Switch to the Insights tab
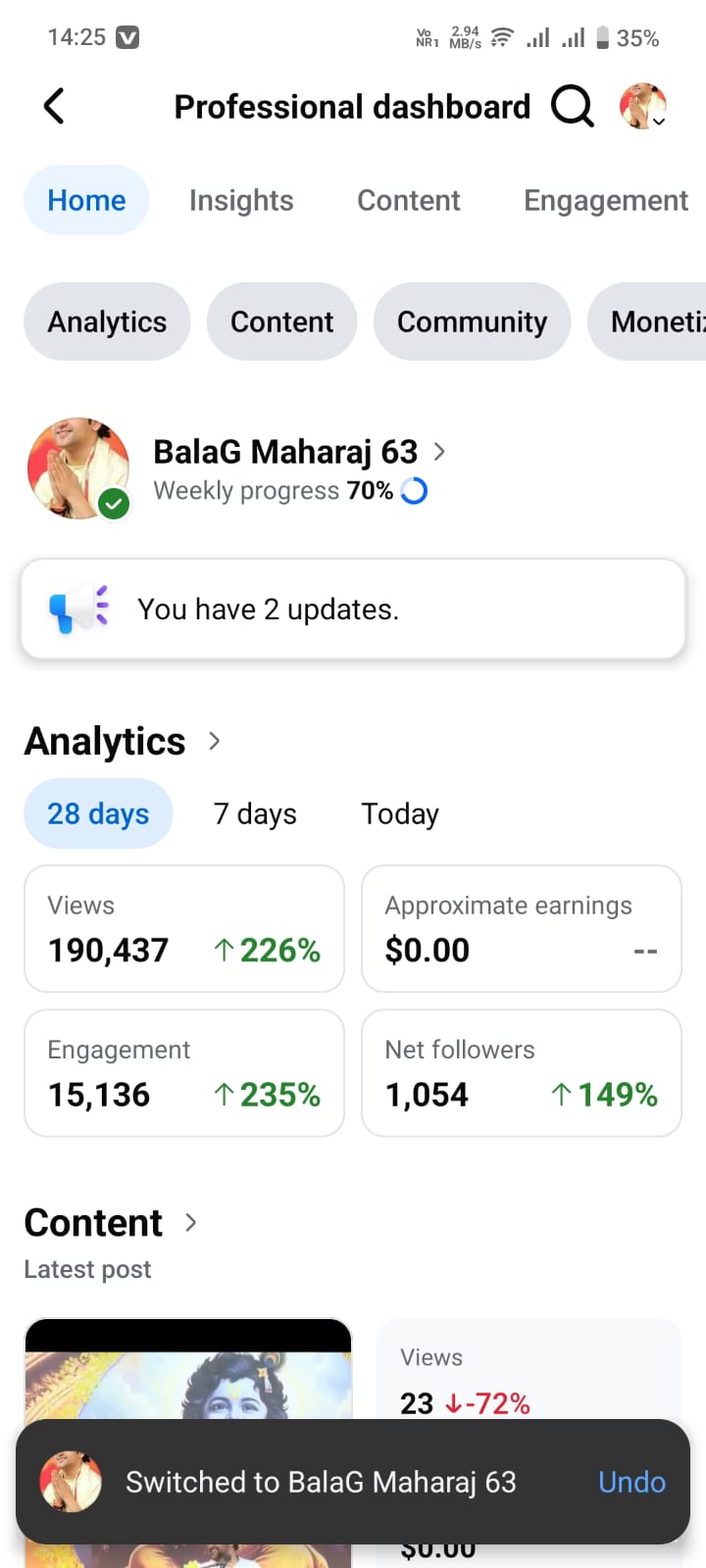Viewport: 706px width, 1568px height. click(241, 200)
